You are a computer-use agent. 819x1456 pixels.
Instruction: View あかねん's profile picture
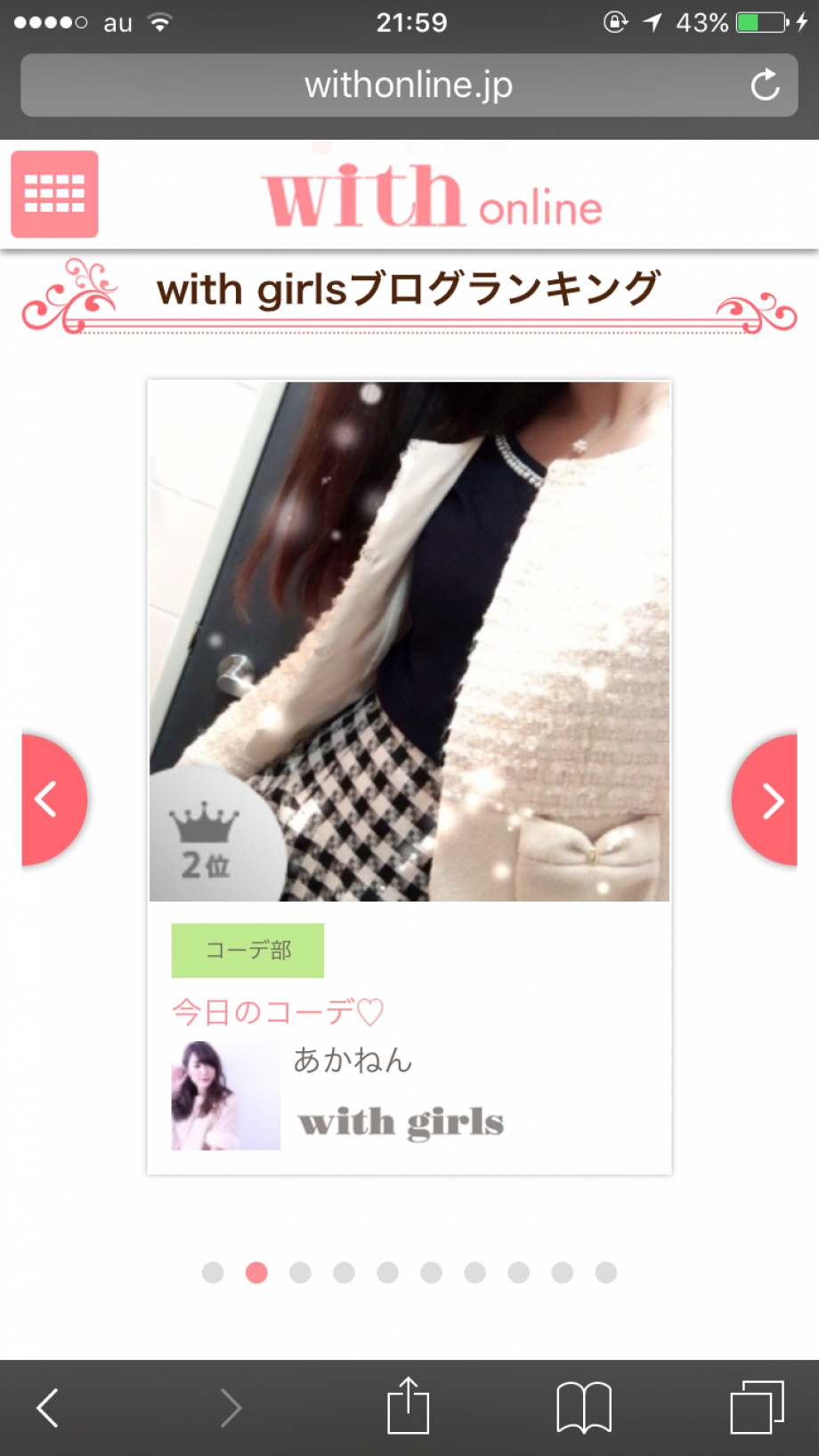225,1096
